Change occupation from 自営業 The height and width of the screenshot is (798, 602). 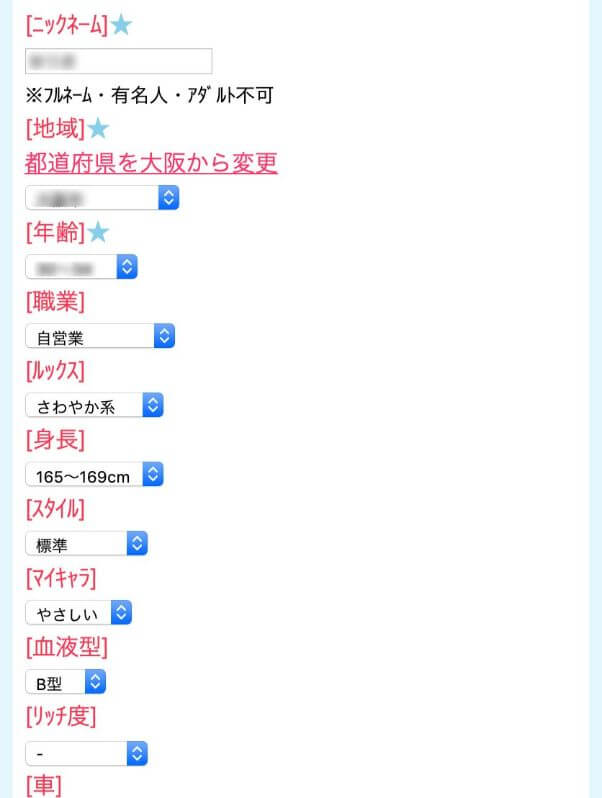(x=100, y=337)
